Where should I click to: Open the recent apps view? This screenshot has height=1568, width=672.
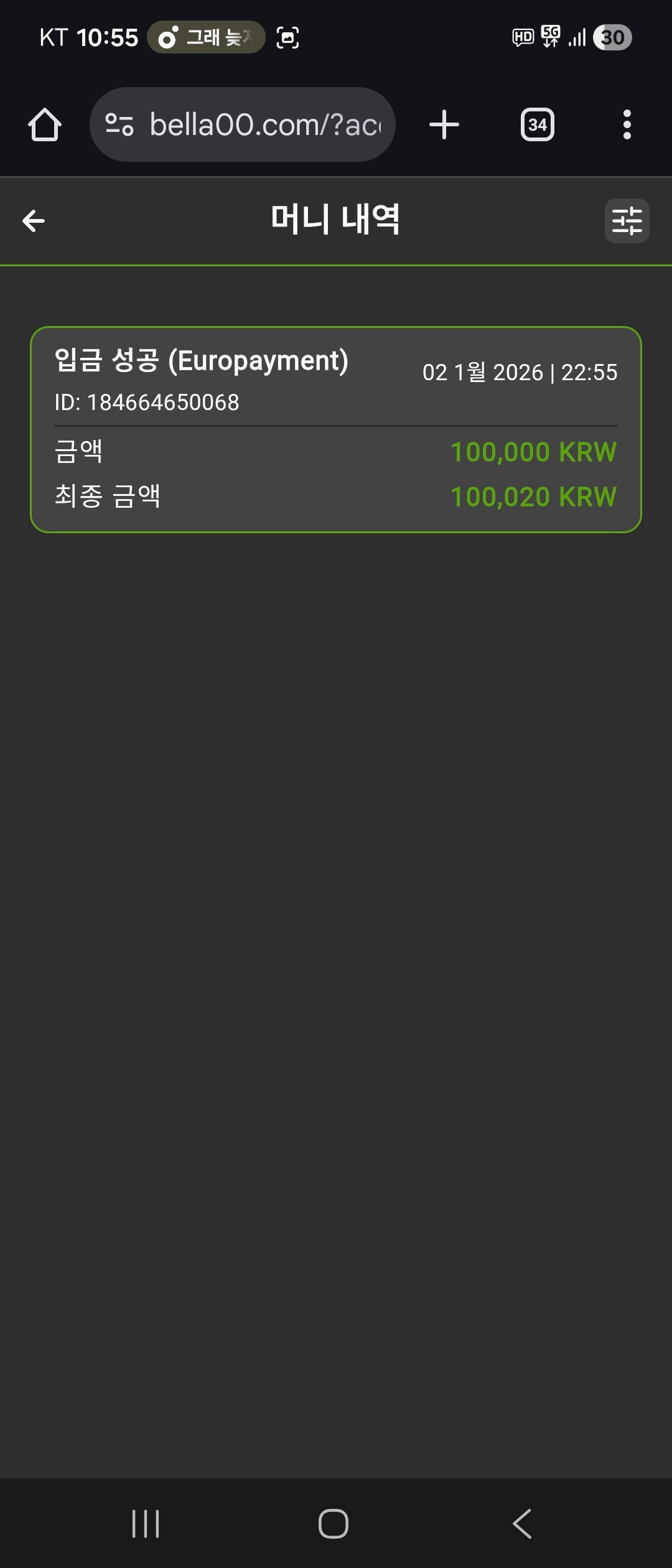tap(146, 1524)
